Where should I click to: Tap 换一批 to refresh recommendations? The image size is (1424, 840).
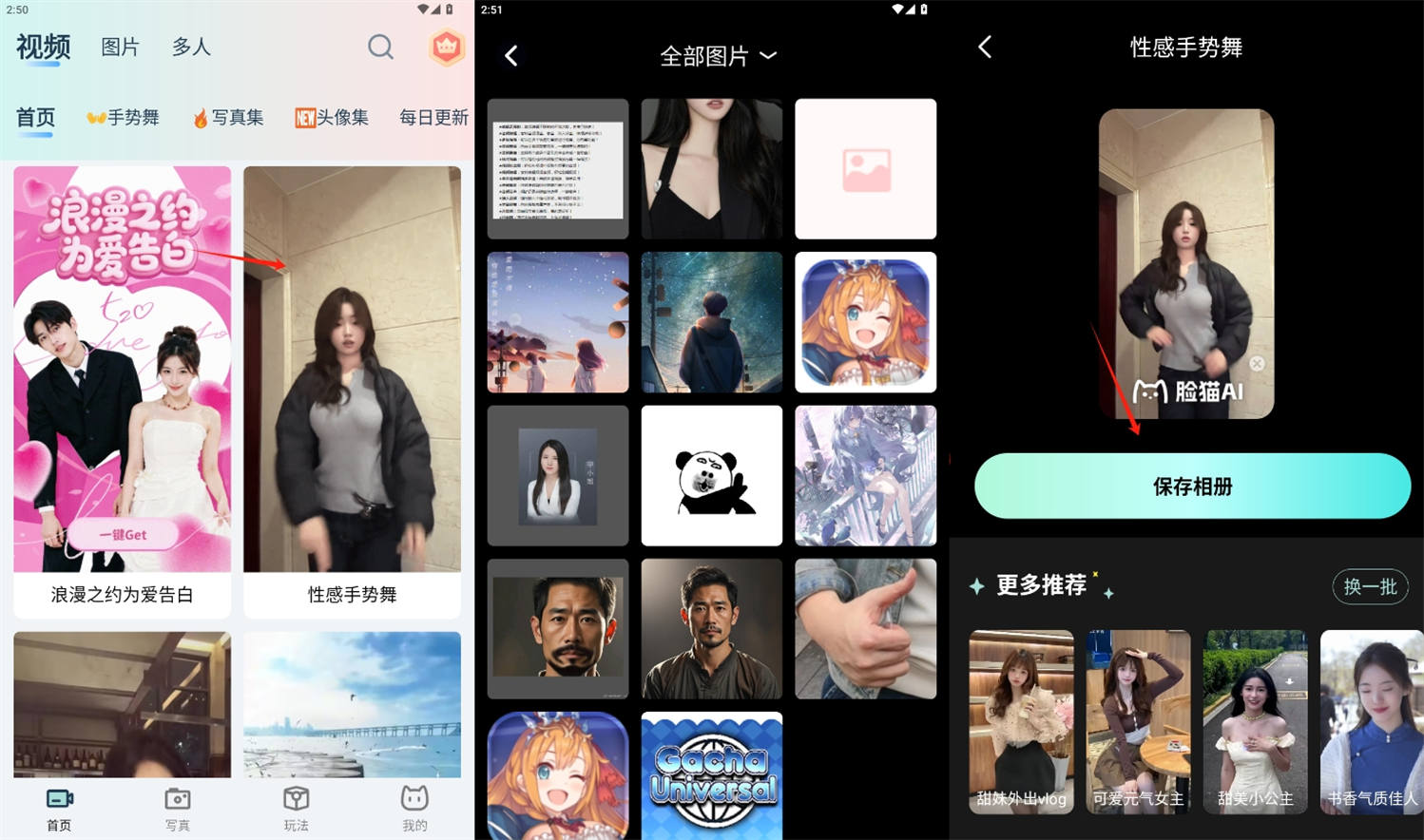tap(1370, 586)
